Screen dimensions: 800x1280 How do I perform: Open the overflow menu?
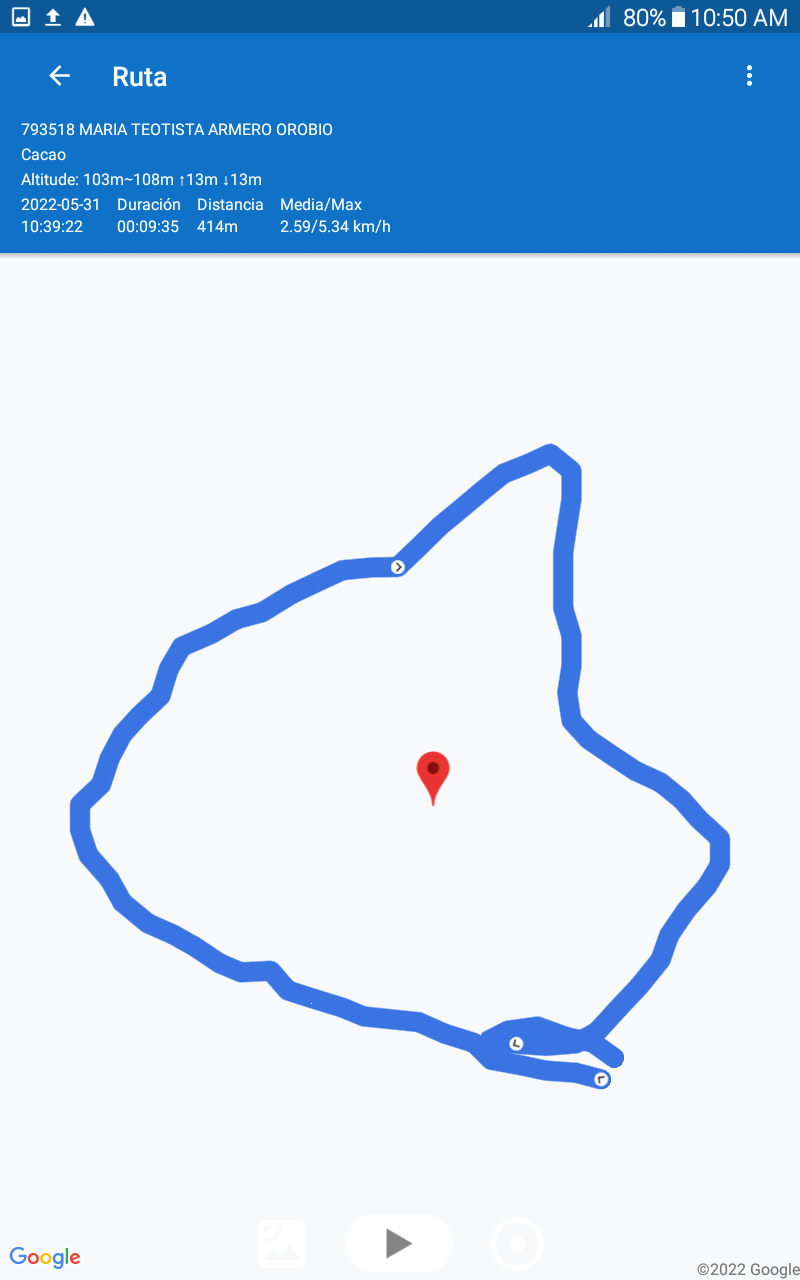[x=749, y=76]
